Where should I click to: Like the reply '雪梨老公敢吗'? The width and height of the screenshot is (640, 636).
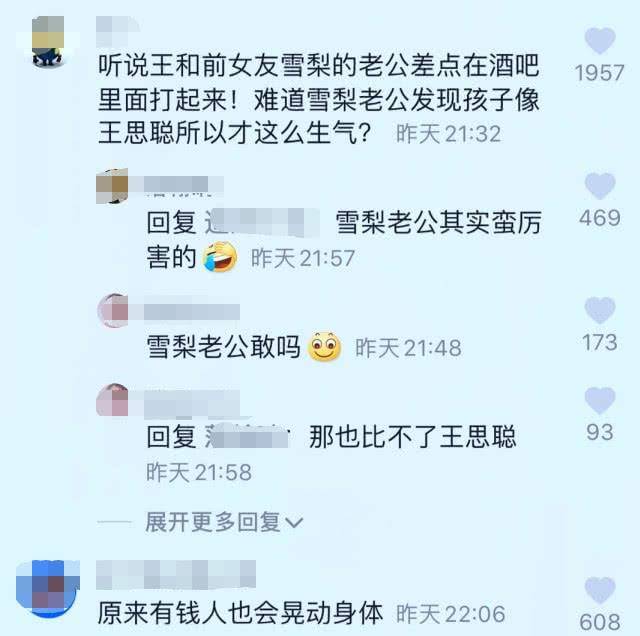600,311
